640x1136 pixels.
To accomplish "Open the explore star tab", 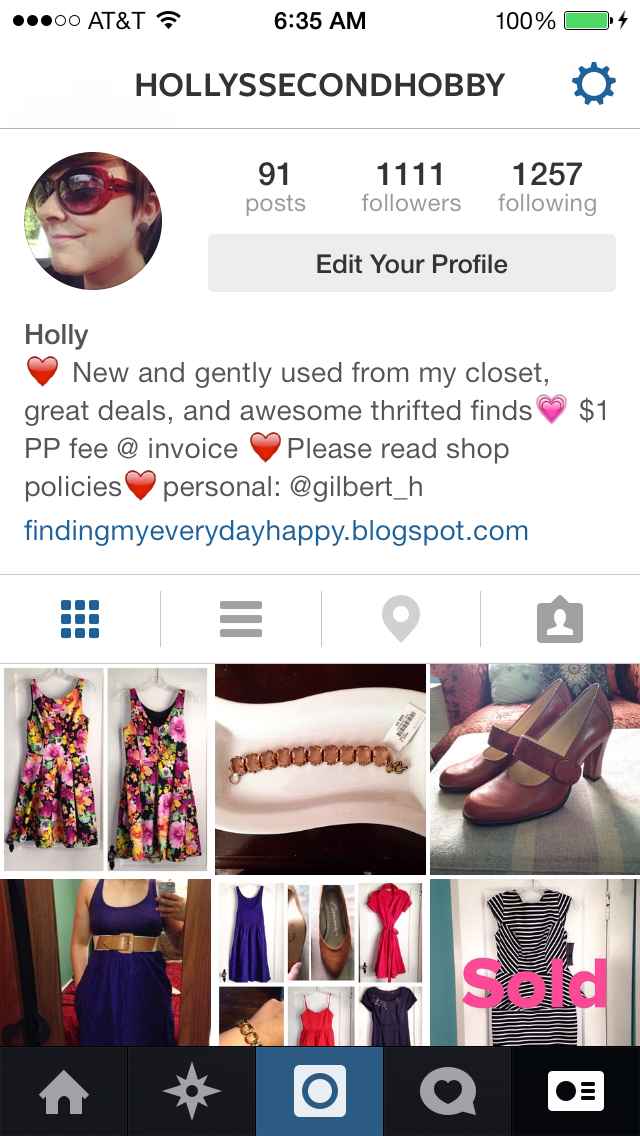I will tap(191, 1091).
